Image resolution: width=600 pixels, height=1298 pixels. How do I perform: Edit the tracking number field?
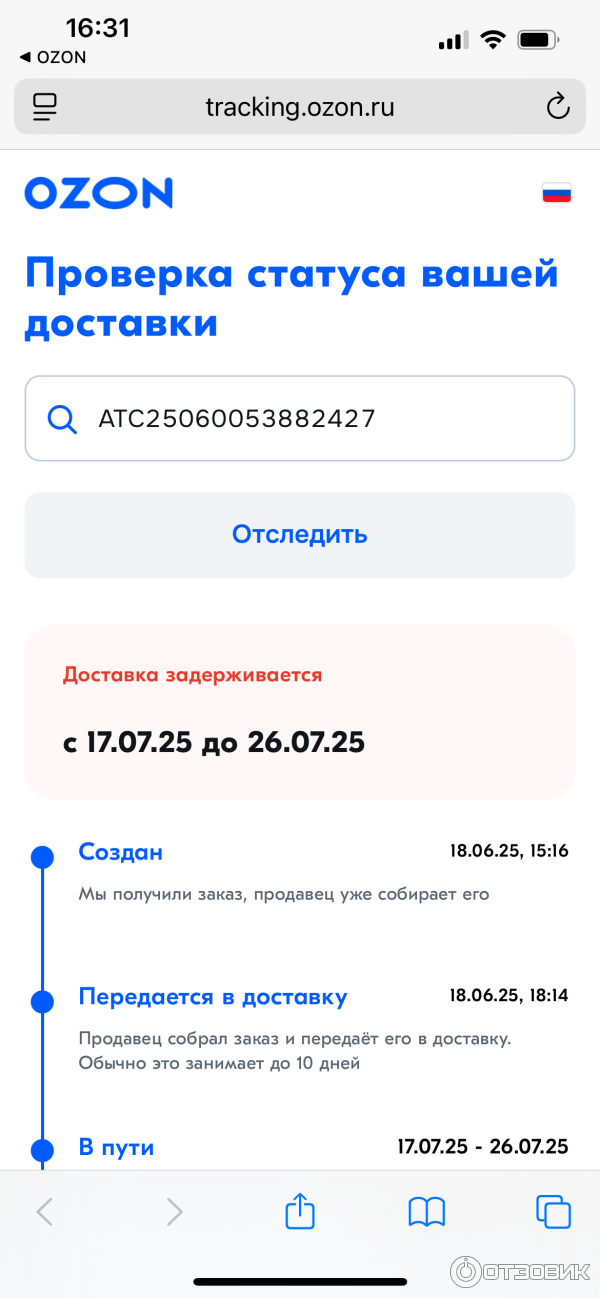[320, 418]
